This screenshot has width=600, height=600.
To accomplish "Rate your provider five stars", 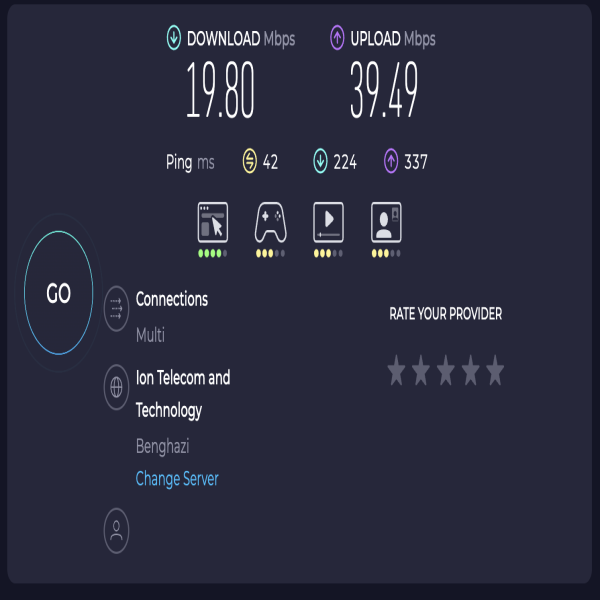I will [495, 373].
